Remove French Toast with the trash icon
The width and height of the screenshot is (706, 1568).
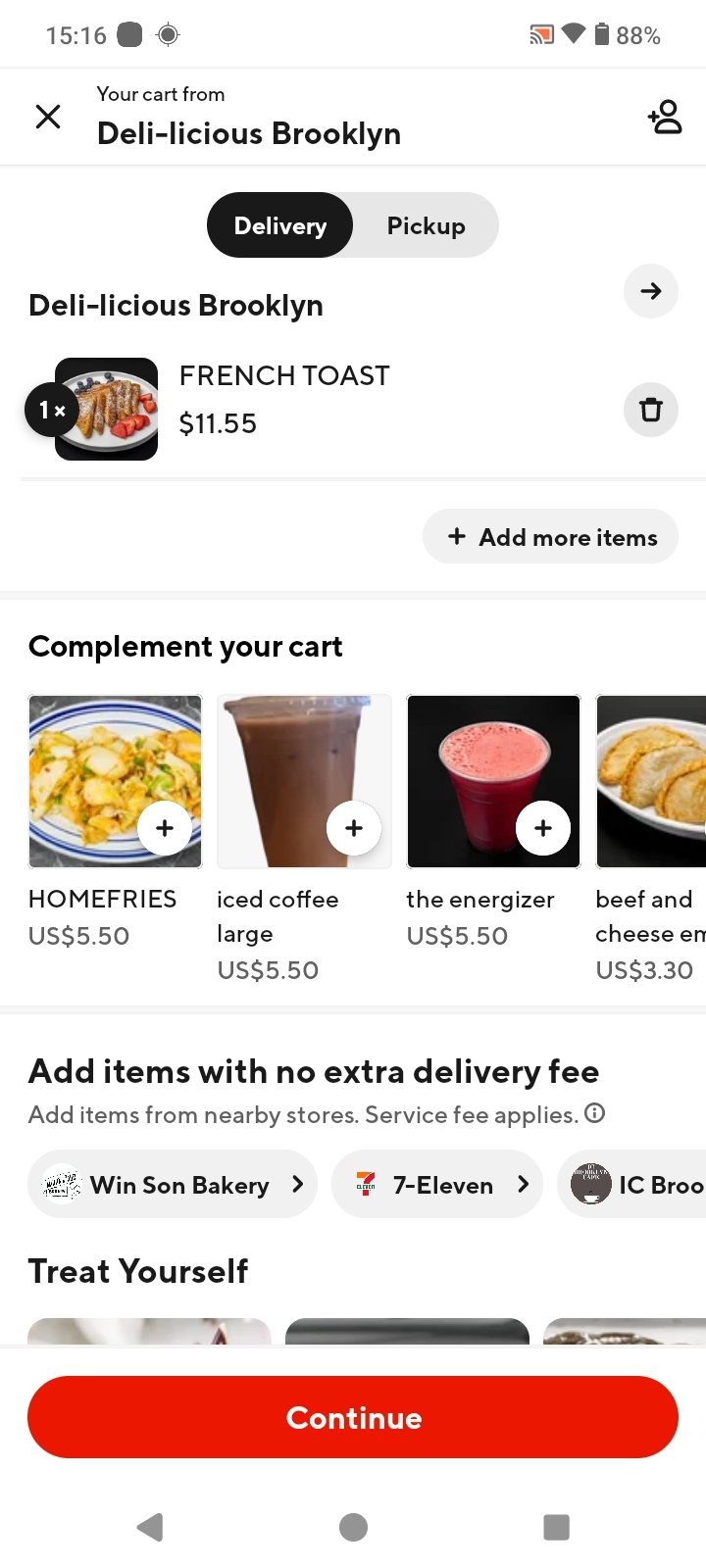pos(650,410)
